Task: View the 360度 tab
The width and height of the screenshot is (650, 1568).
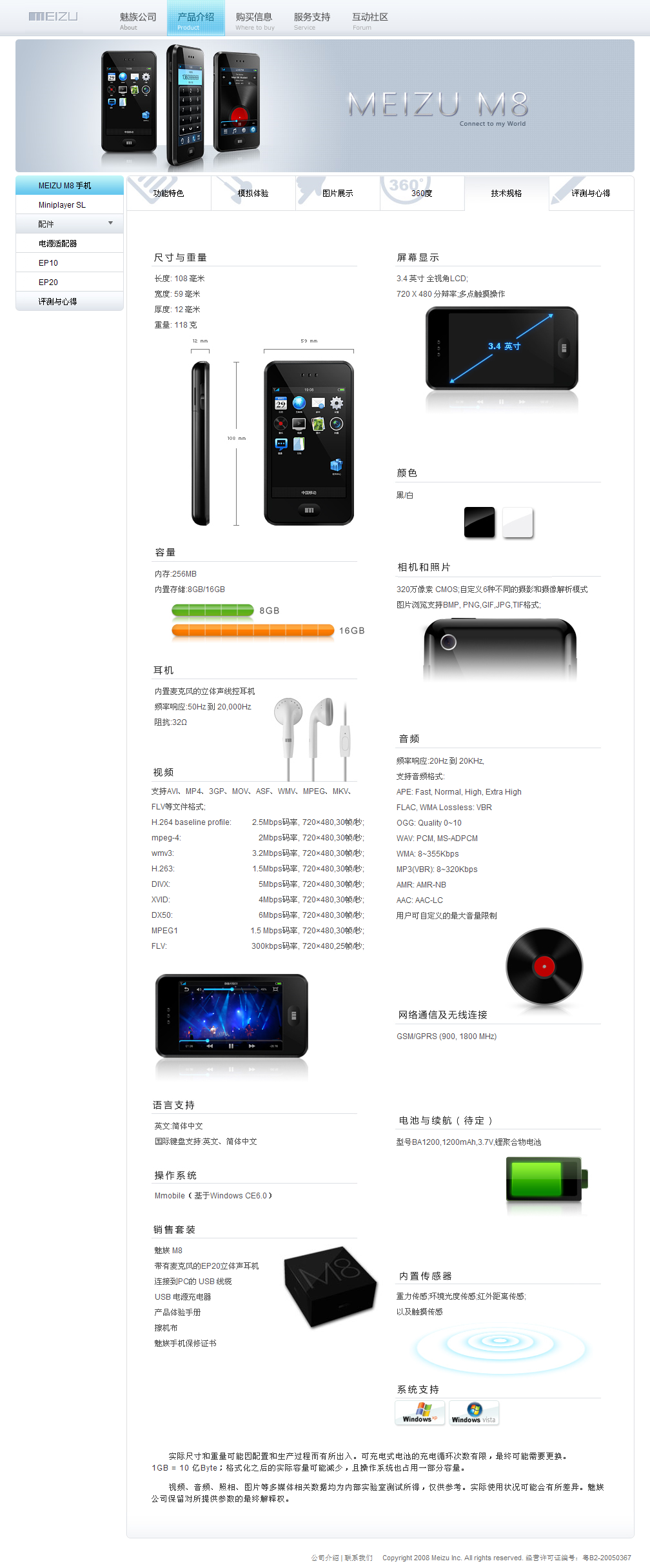Action: [x=422, y=194]
